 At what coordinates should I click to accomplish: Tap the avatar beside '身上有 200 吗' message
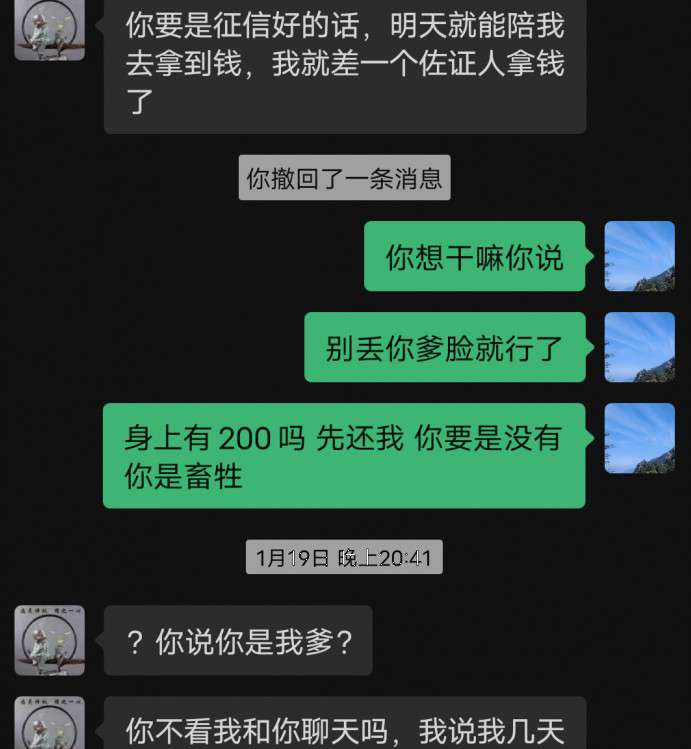[639, 438]
